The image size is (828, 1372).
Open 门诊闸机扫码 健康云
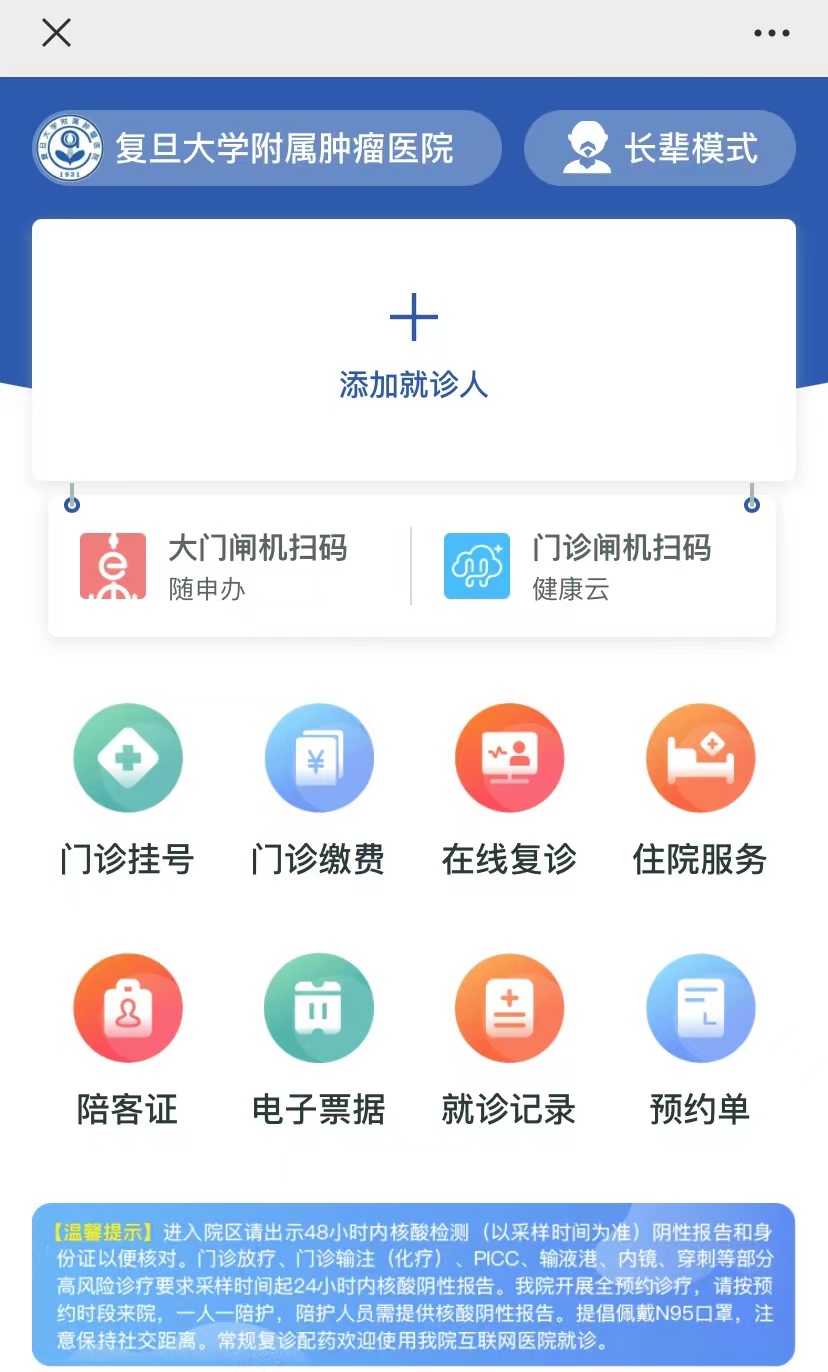pos(594,566)
